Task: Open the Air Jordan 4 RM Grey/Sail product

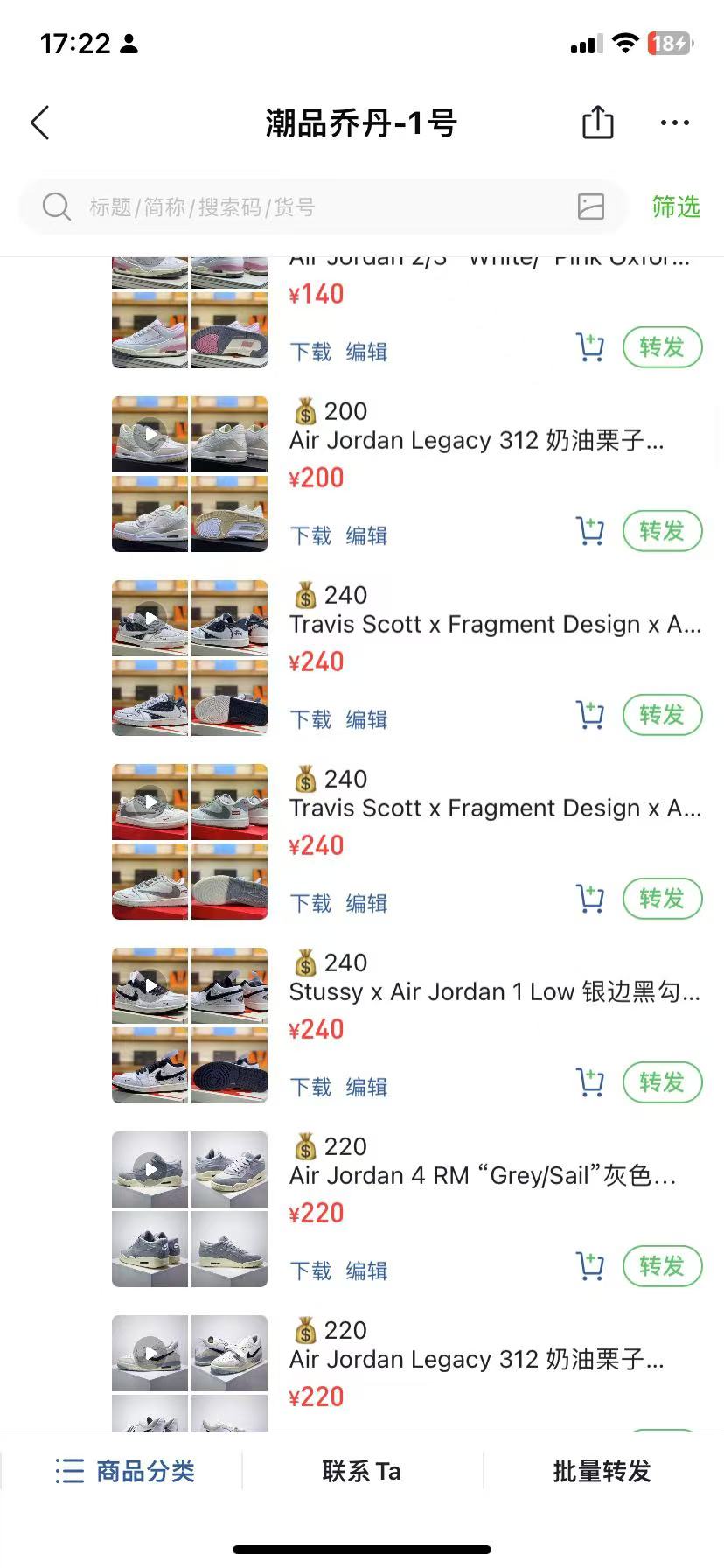Action: pos(482,1175)
